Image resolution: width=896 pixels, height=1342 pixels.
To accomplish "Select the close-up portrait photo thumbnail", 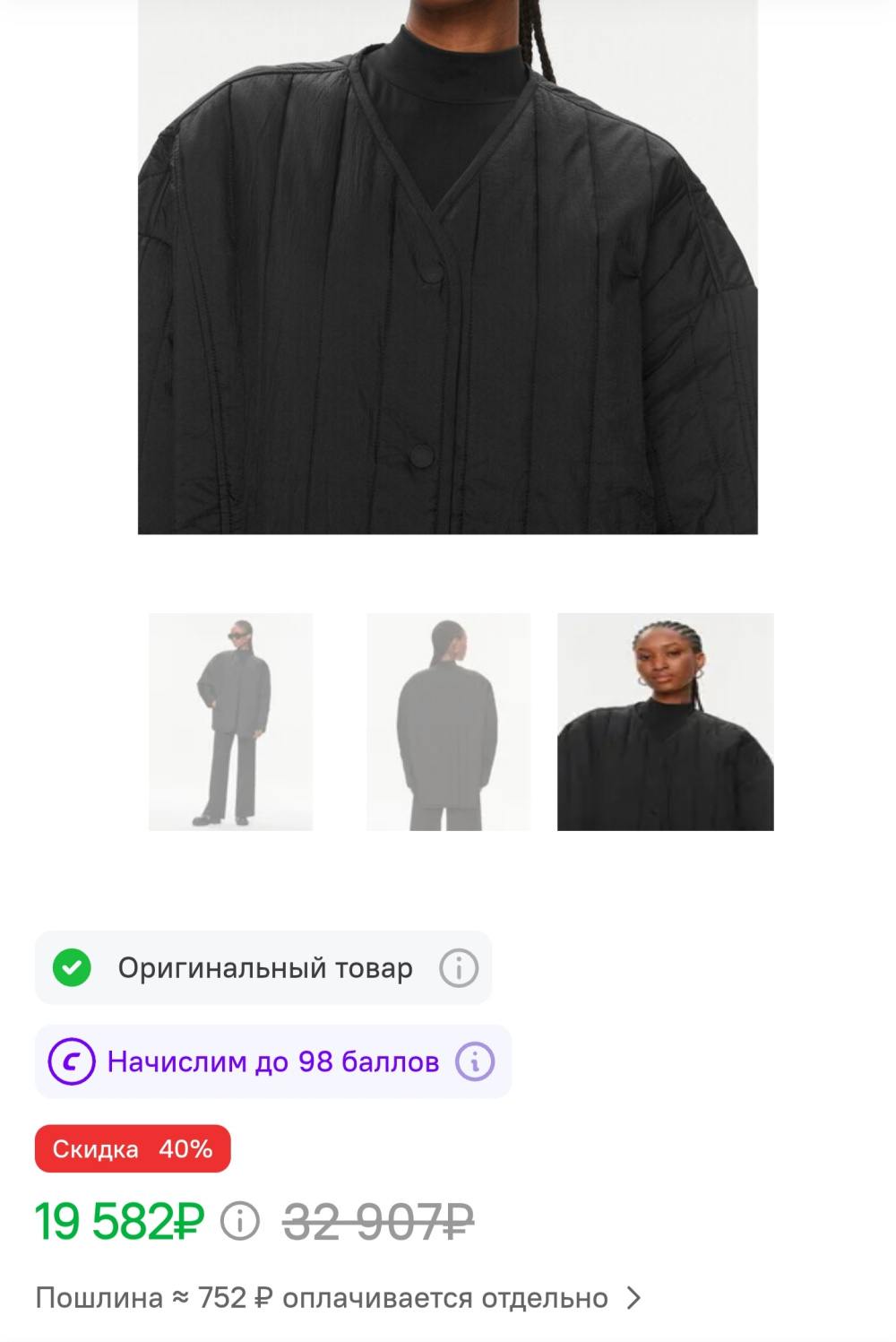I will (665, 723).
